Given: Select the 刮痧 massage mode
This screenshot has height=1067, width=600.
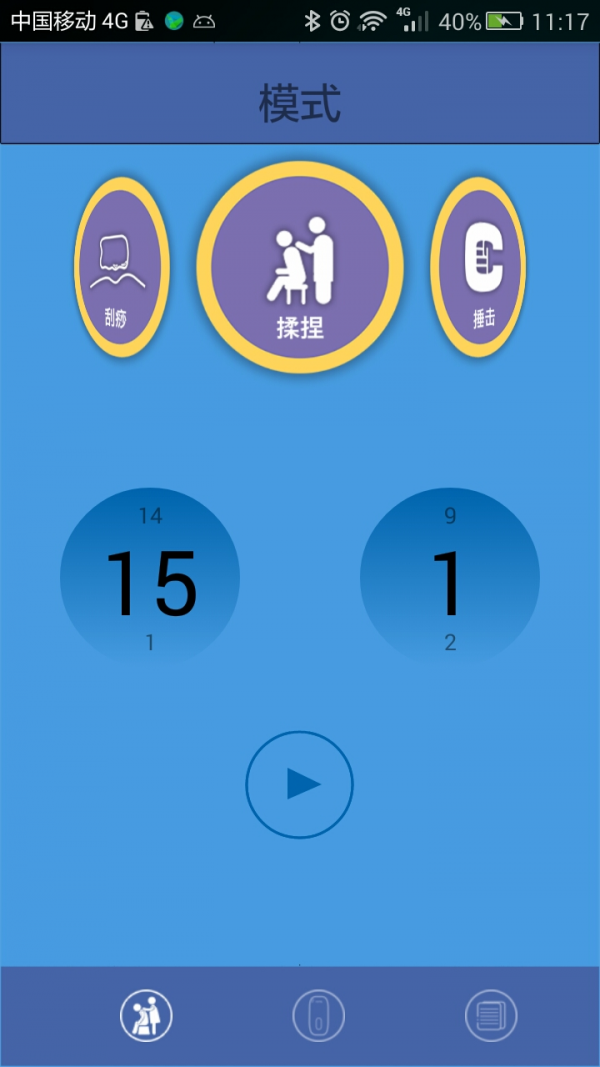Looking at the screenshot, I should [122, 267].
